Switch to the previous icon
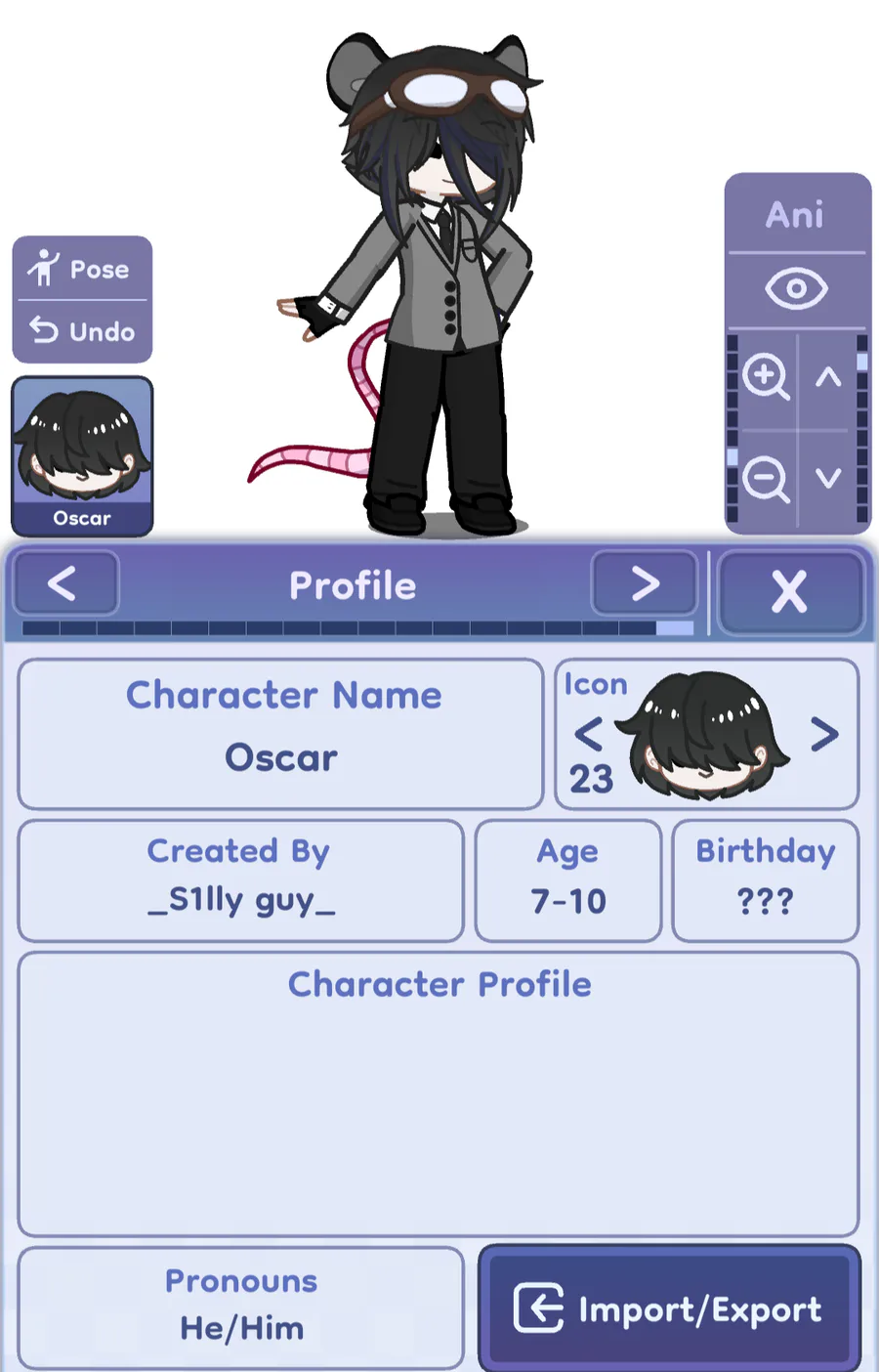The image size is (879, 1372). tap(588, 733)
